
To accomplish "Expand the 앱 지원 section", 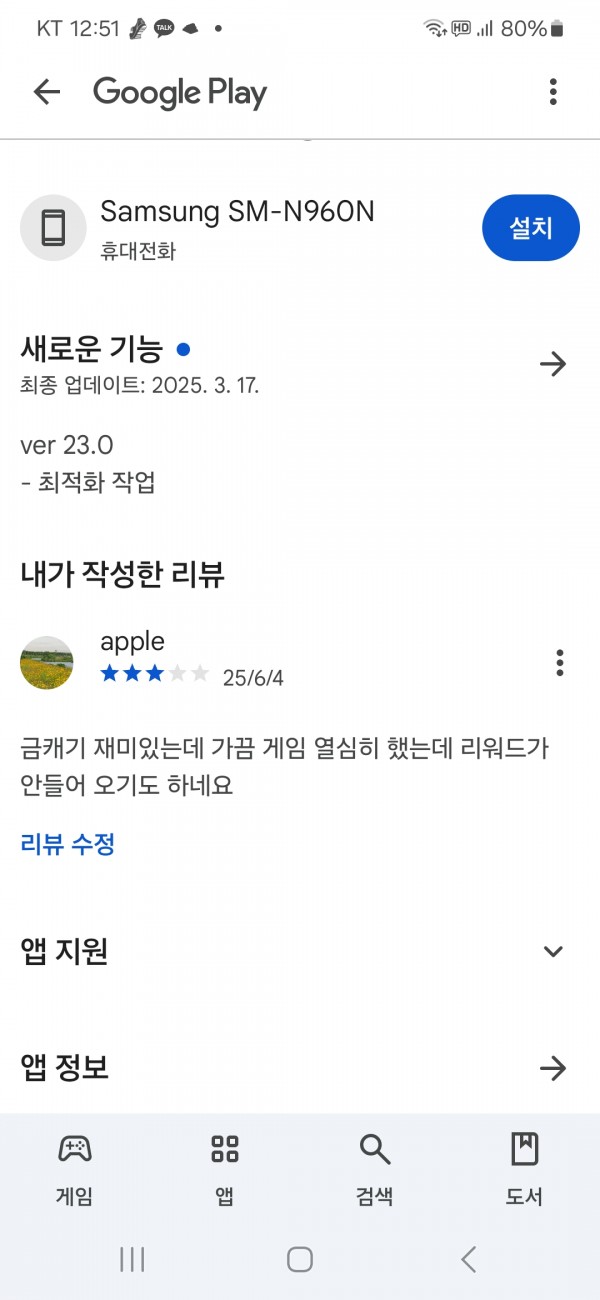I will coord(553,951).
